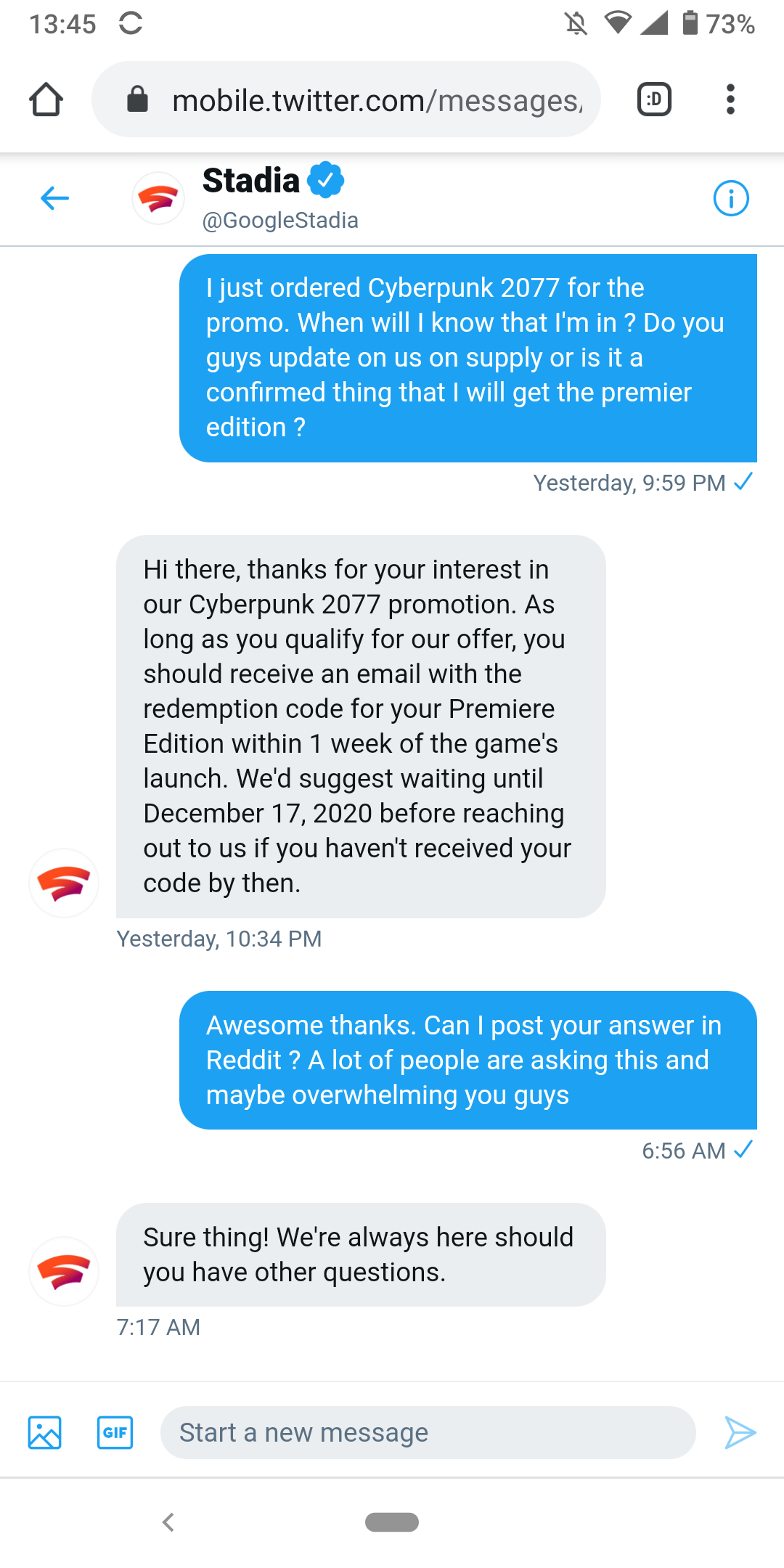784x1568 pixels.
Task: Focus the Start a new message field
Action: tap(427, 1432)
